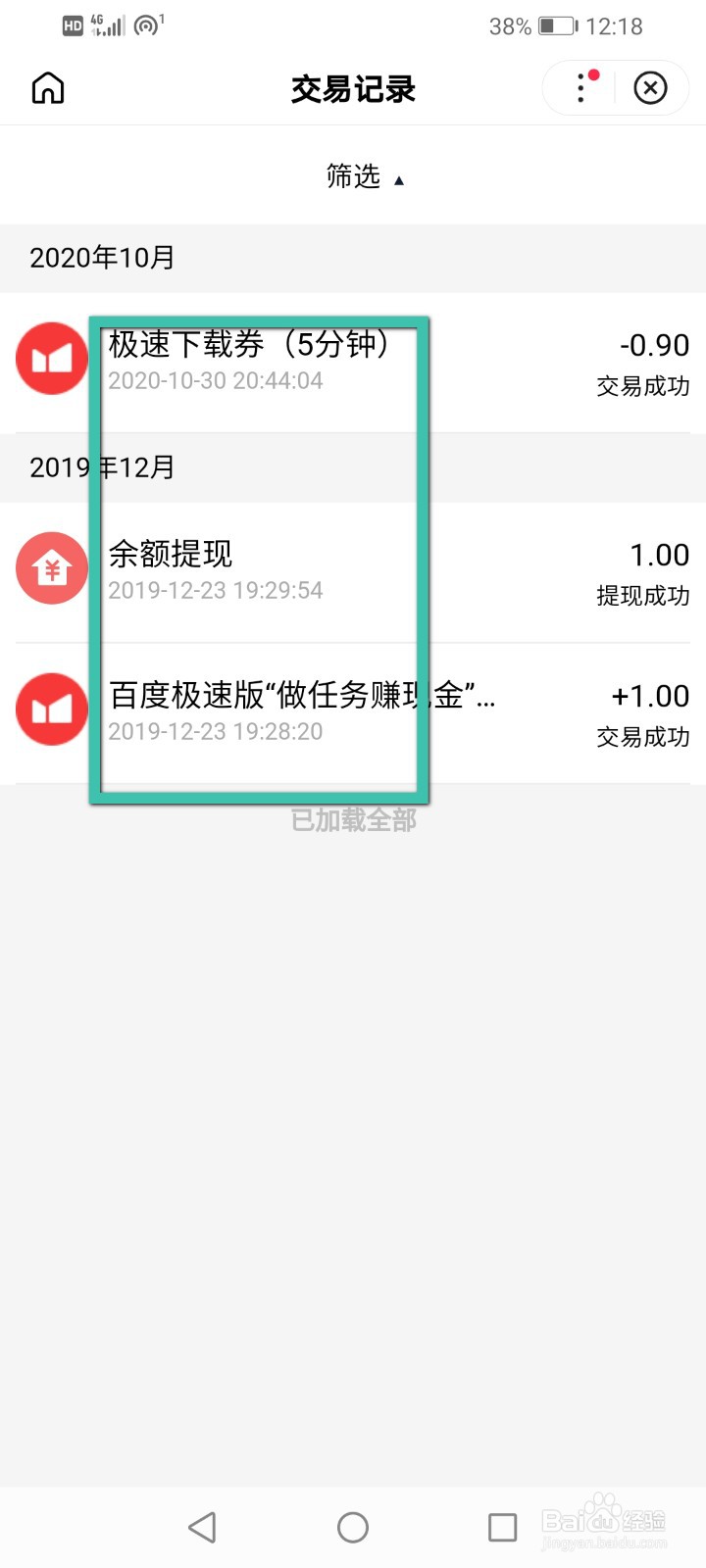Tap the Android home circle icon
This screenshot has width=706, height=1568.
tap(352, 1526)
